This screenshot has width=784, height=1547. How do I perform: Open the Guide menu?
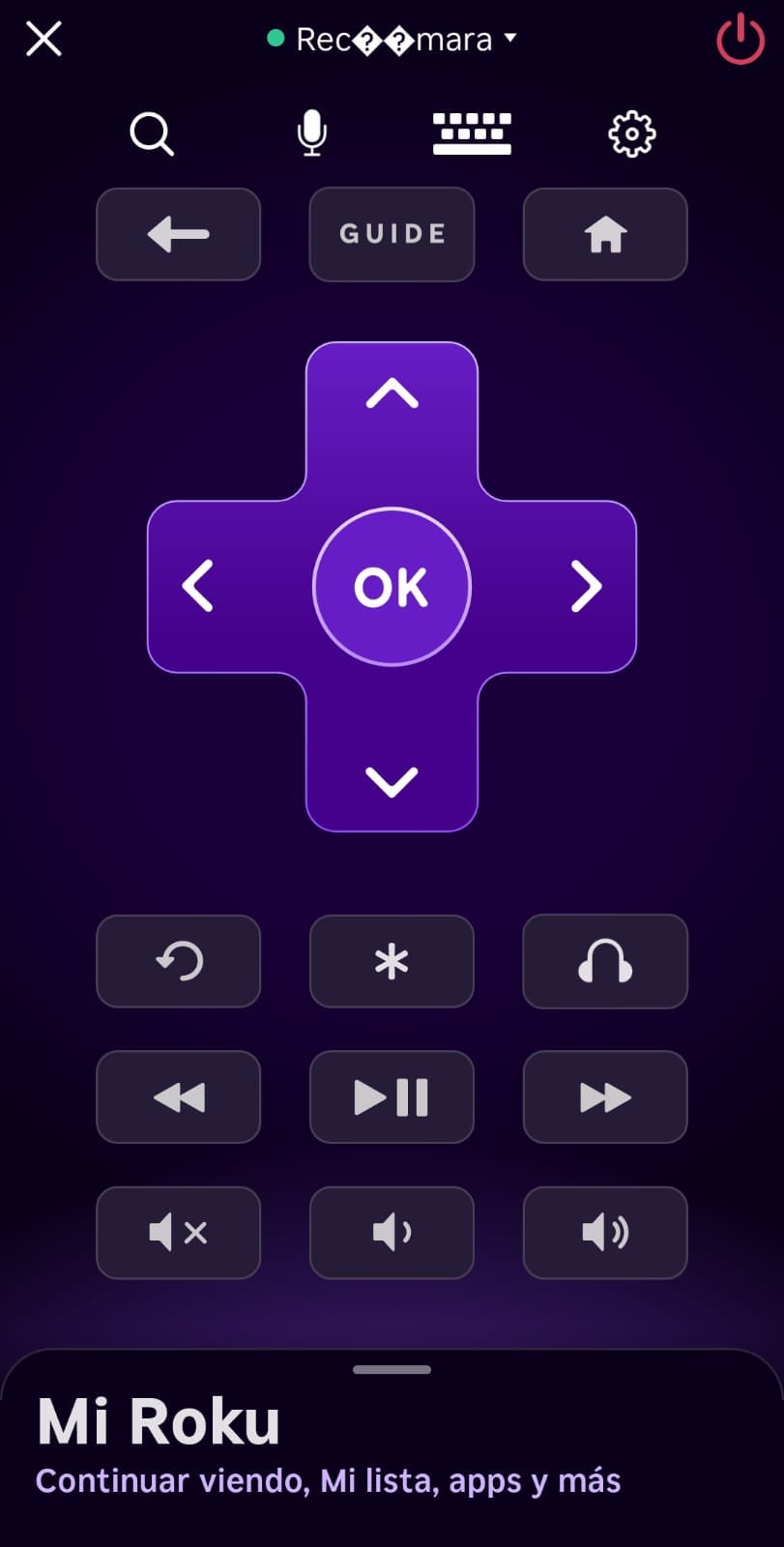392,234
